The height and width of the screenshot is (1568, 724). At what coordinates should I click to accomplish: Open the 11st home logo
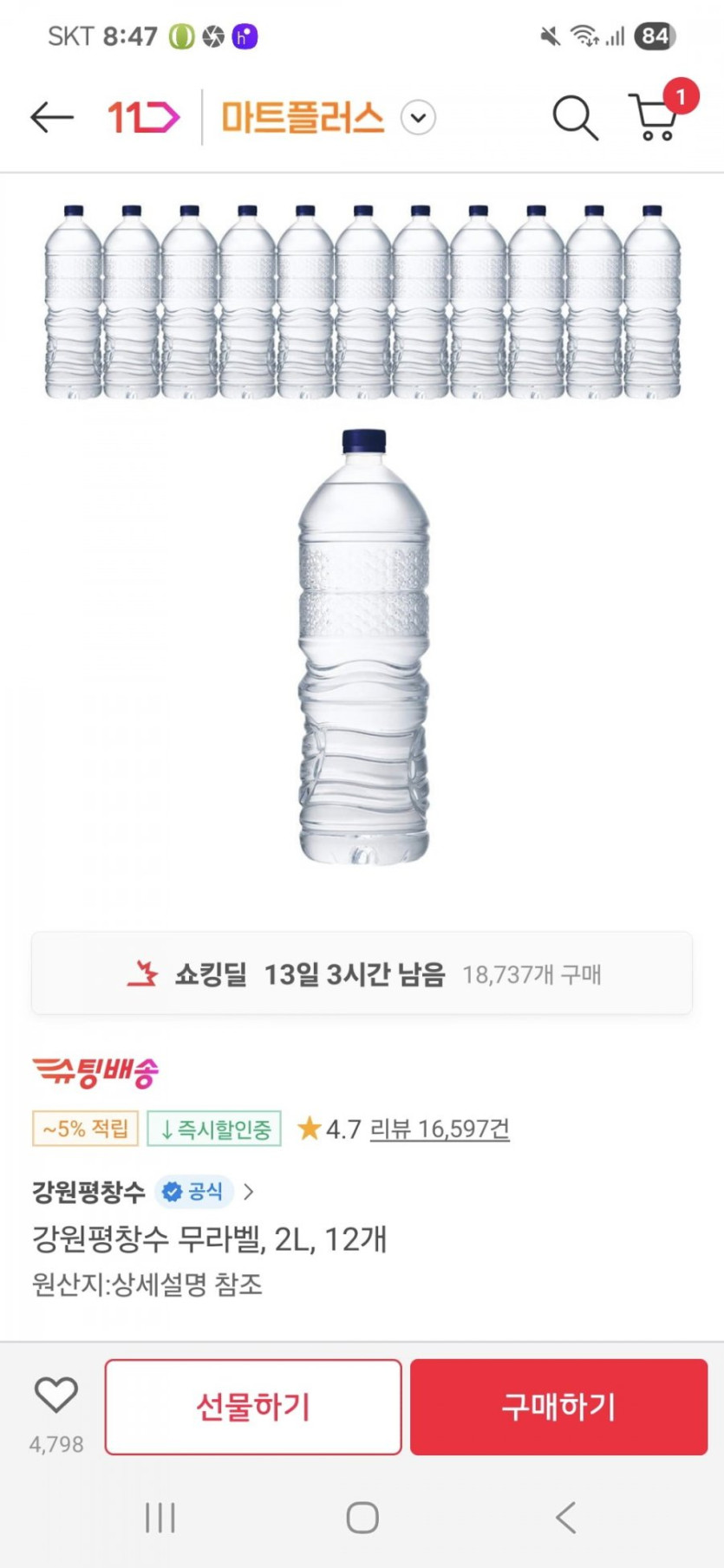[x=143, y=117]
